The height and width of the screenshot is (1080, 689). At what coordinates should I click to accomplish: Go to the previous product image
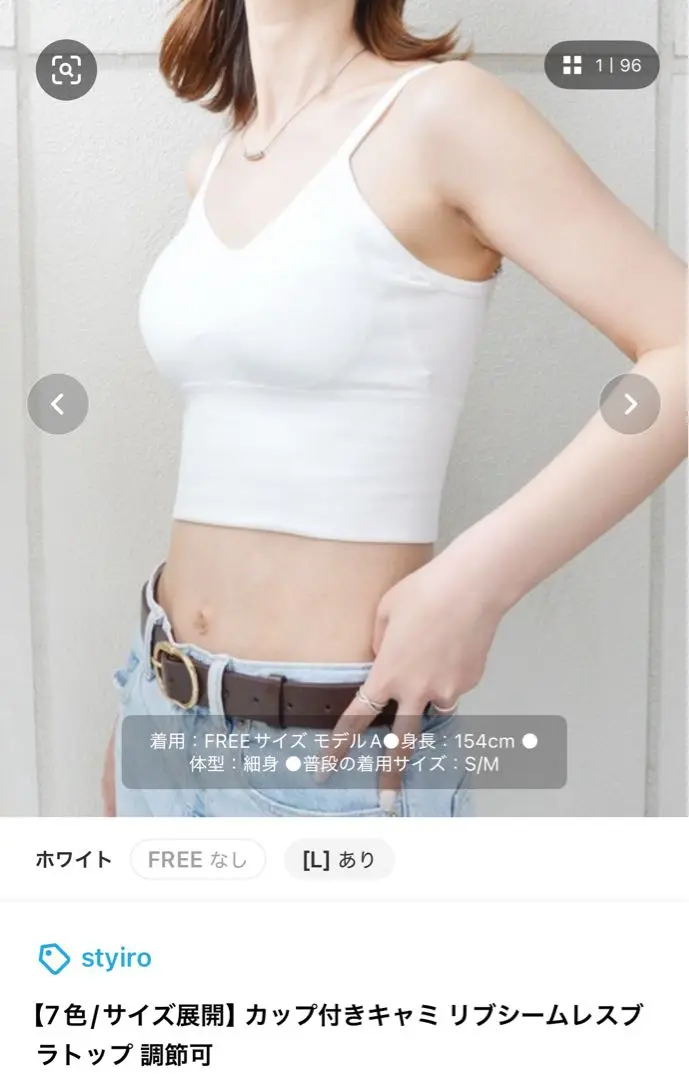pyautogui.click(x=58, y=404)
